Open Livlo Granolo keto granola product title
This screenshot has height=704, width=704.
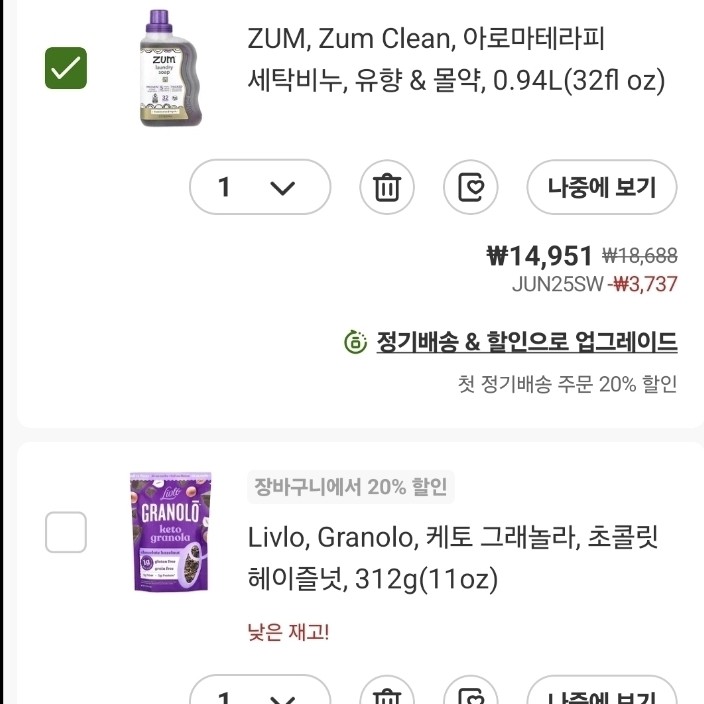452,558
